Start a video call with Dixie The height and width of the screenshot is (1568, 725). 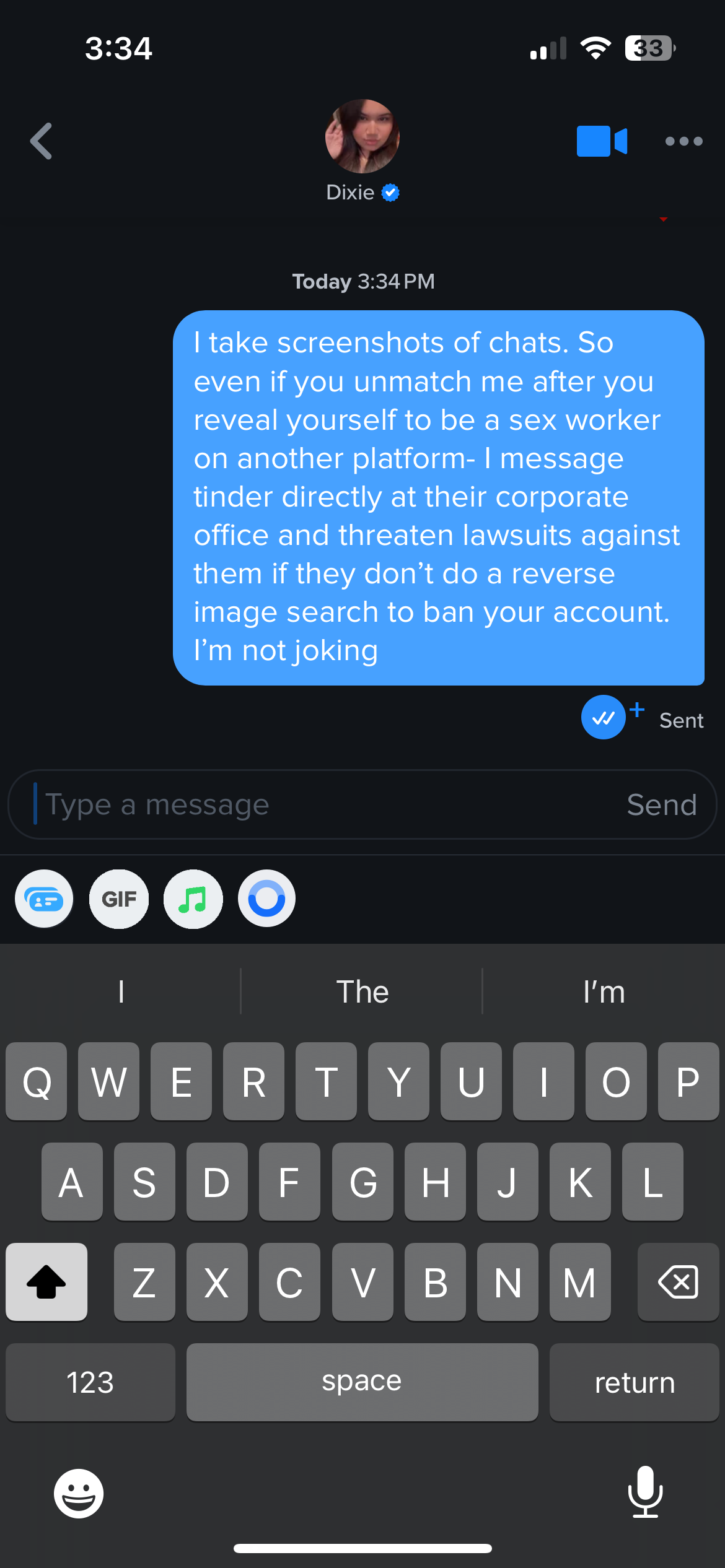602,141
